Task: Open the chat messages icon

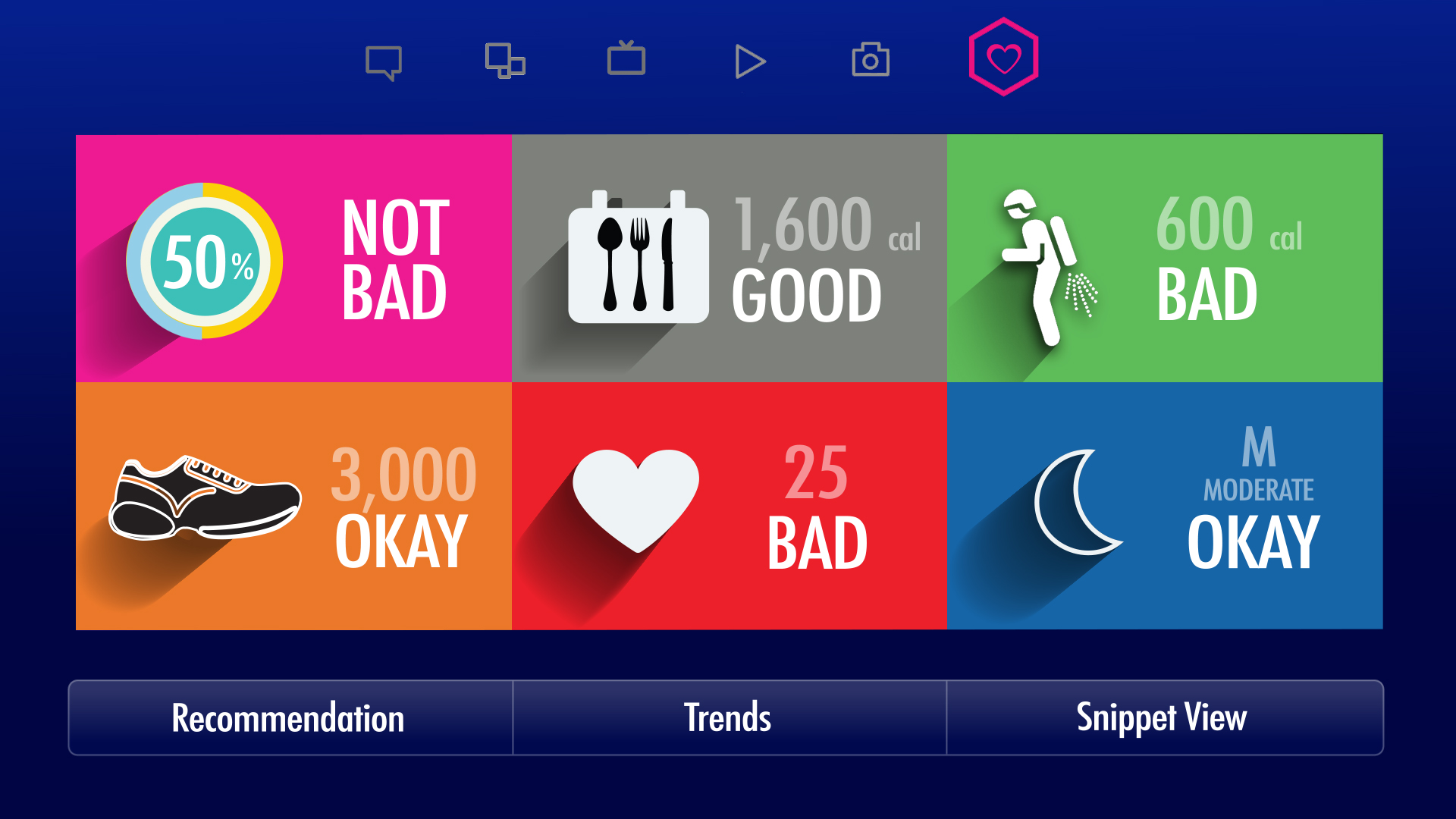Action: 384,62
